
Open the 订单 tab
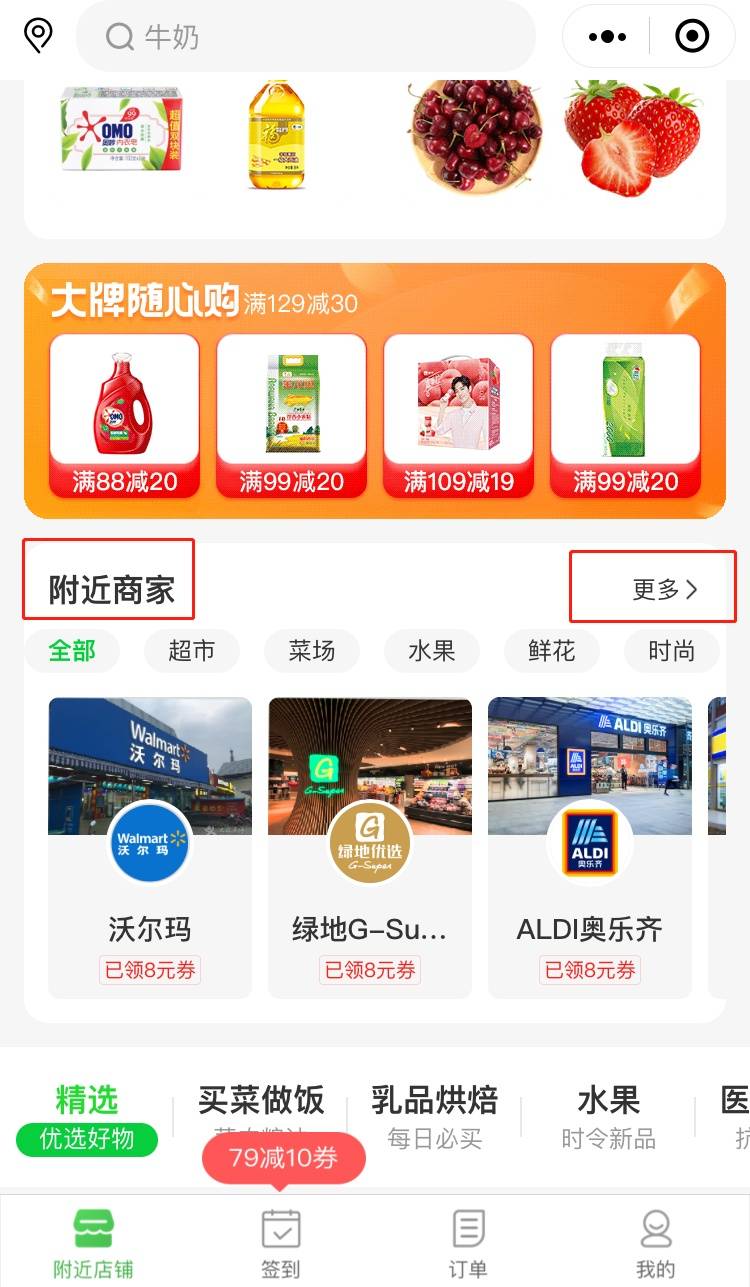click(468, 1243)
